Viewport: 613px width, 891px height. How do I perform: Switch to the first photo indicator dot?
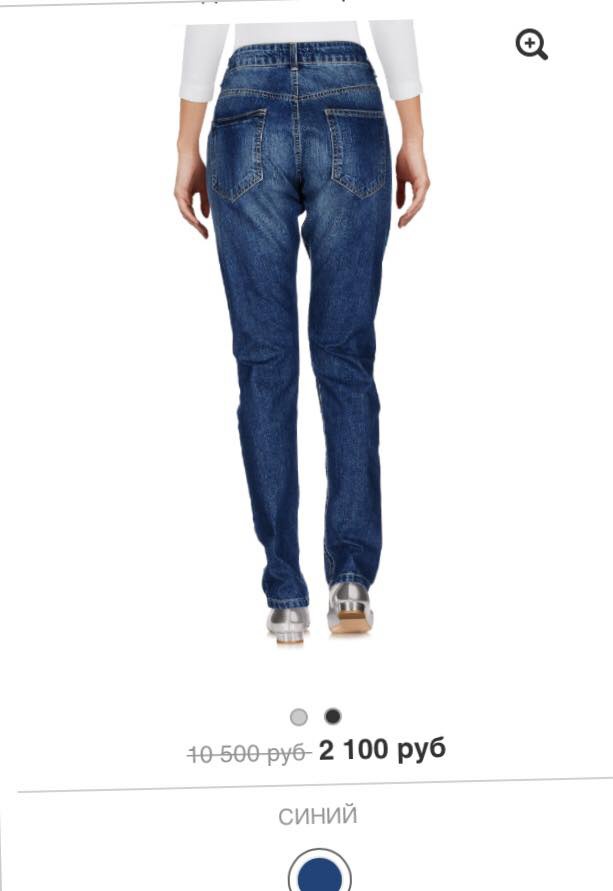298,717
